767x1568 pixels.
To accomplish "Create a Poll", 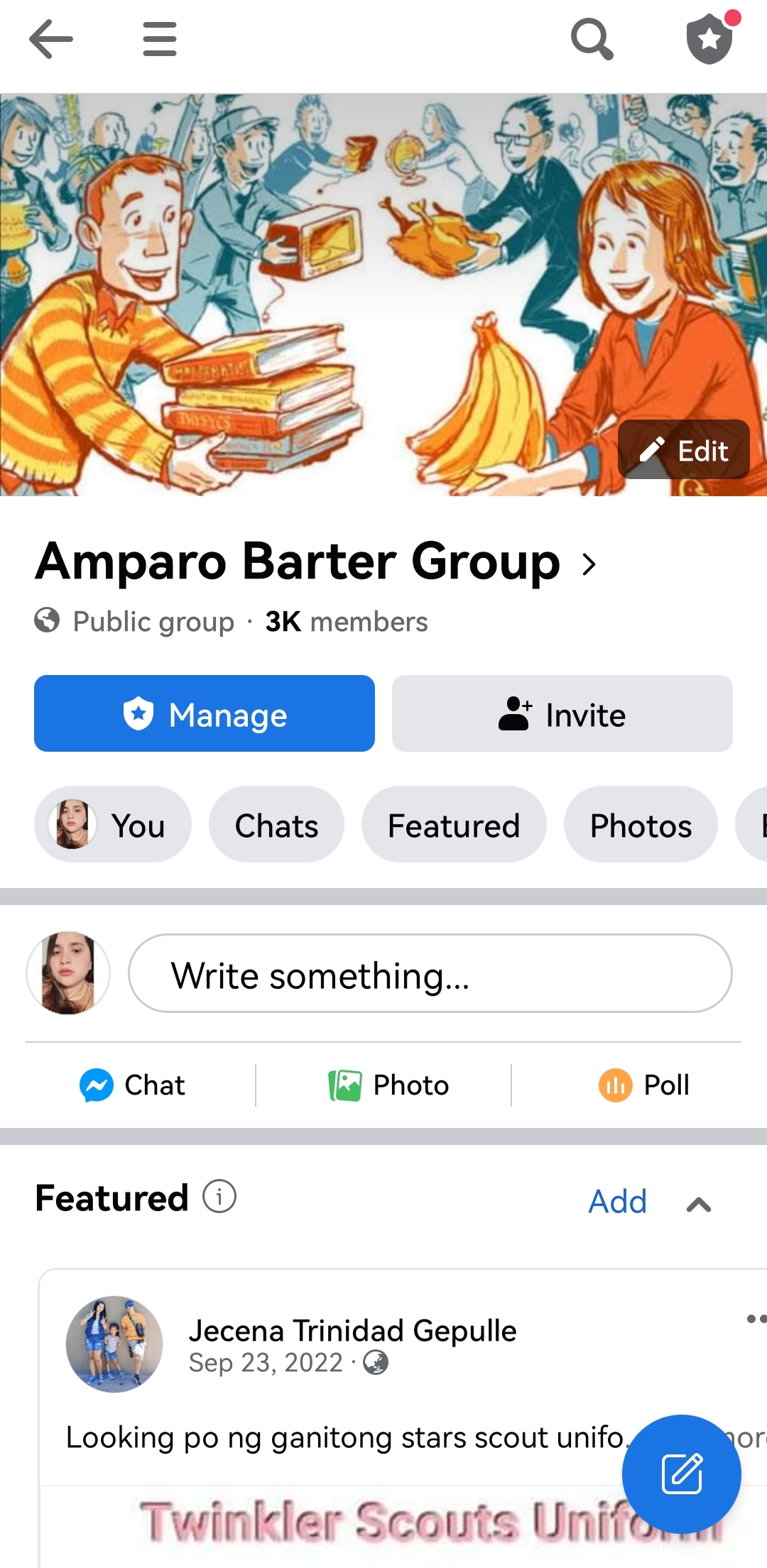I will [644, 1085].
